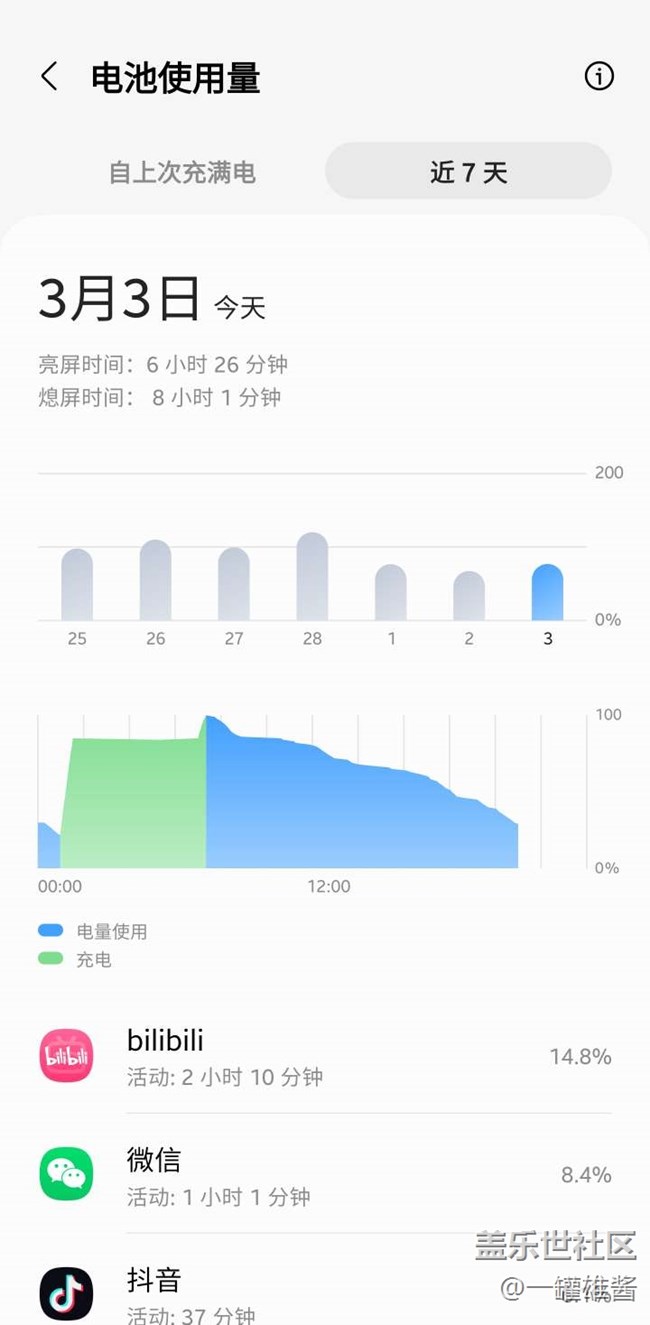Show battery usage for day 28
This screenshot has width=650, height=1325.
pos(312,577)
